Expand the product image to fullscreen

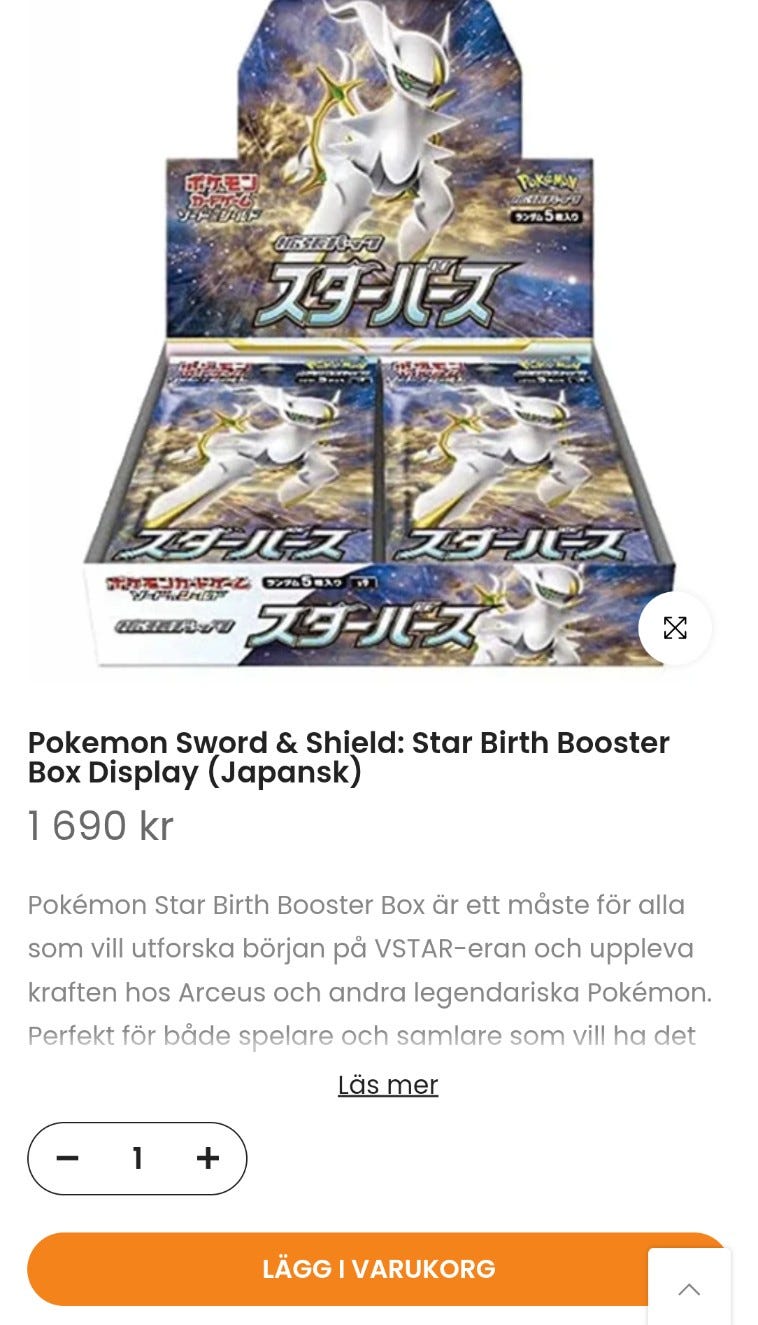pyautogui.click(x=675, y=628)
